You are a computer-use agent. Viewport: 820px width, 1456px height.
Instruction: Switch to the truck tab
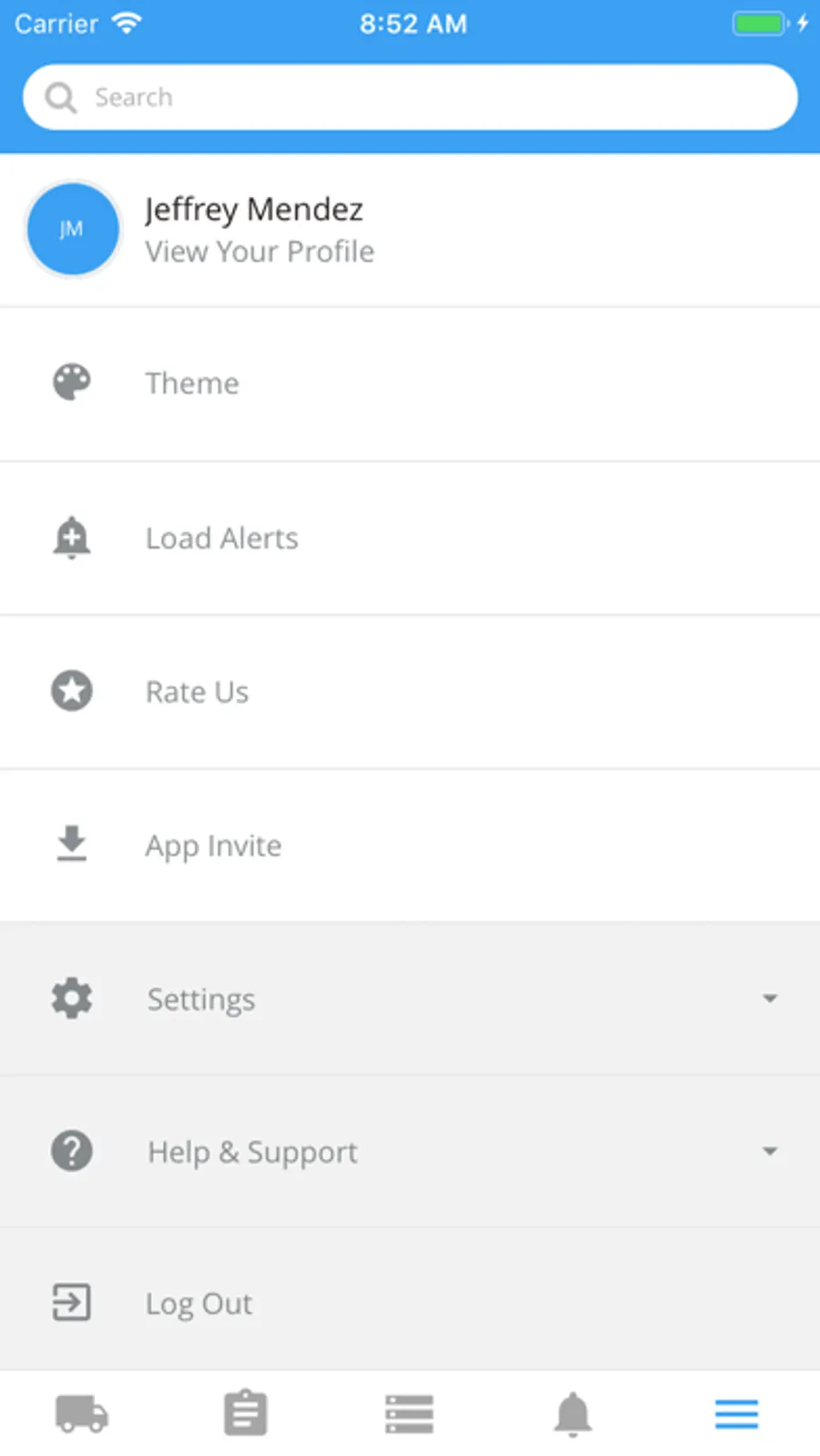click(x=82, y=1414)
